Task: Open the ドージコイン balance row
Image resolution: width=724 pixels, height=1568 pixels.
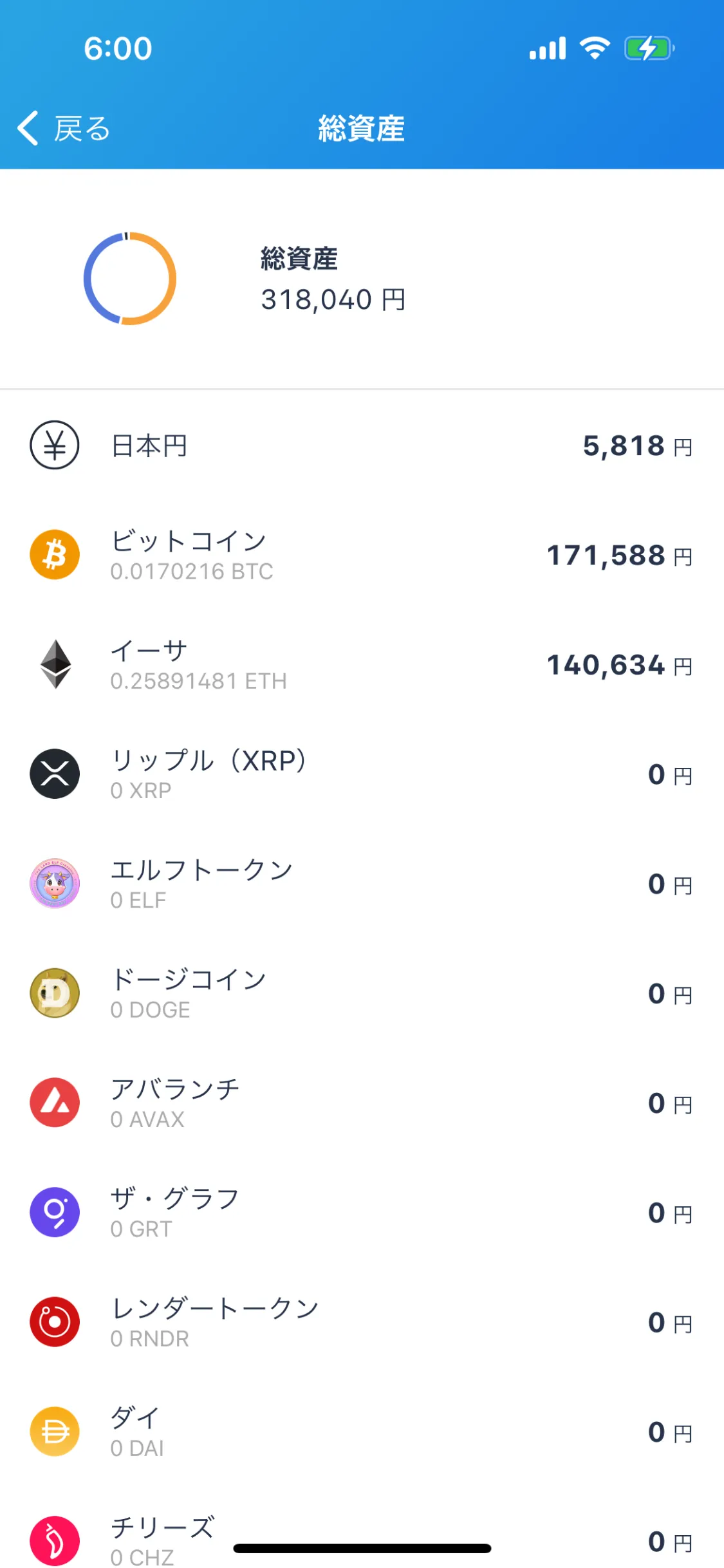Action: point(362,993)
